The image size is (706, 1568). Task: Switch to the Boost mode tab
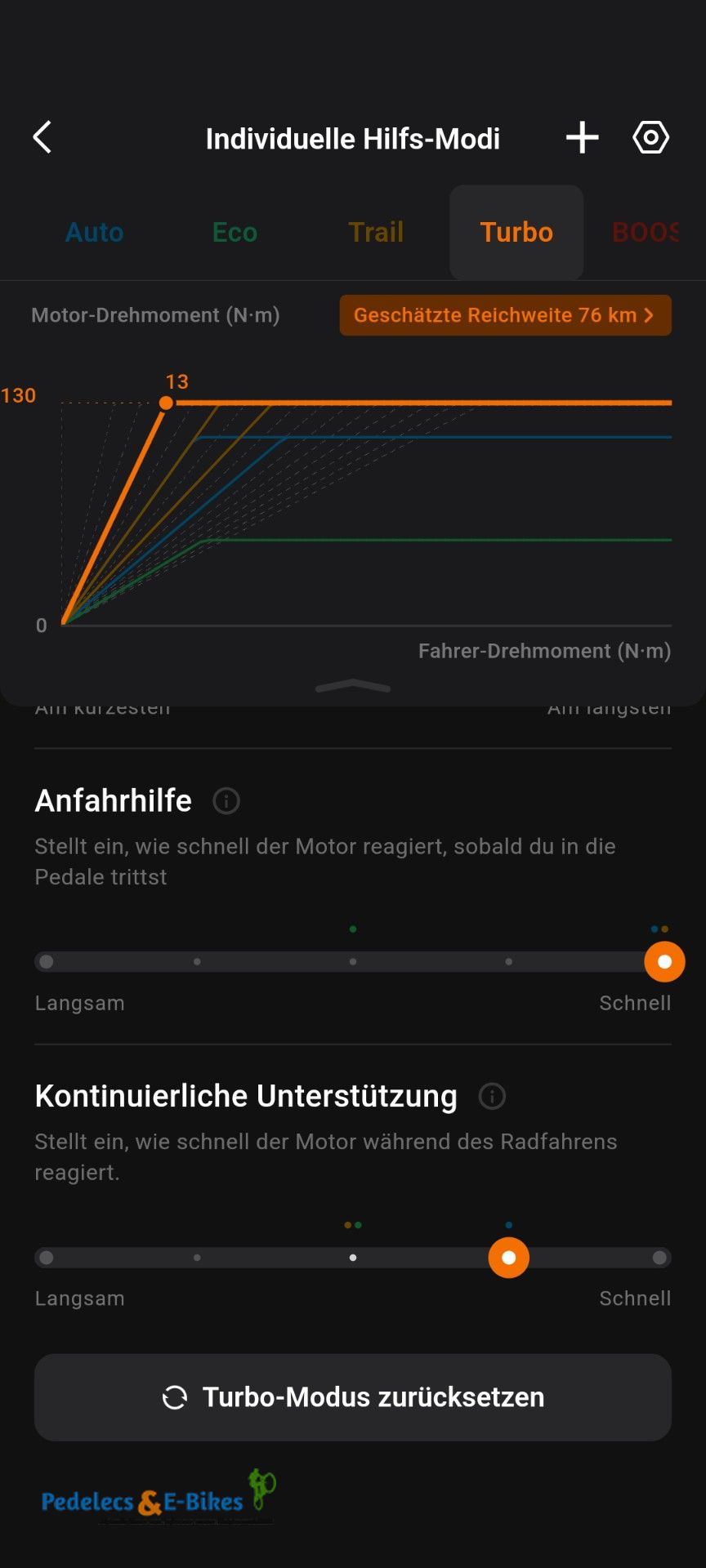(646, 233)
